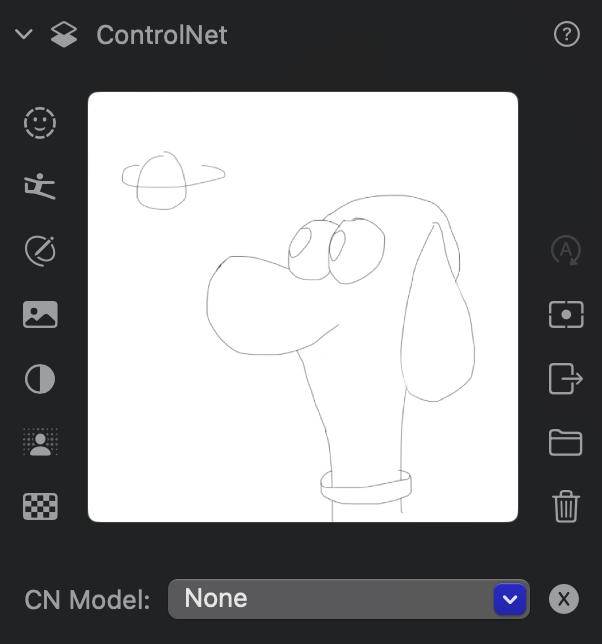Clear the CN Model with X button

click(563, 599)
